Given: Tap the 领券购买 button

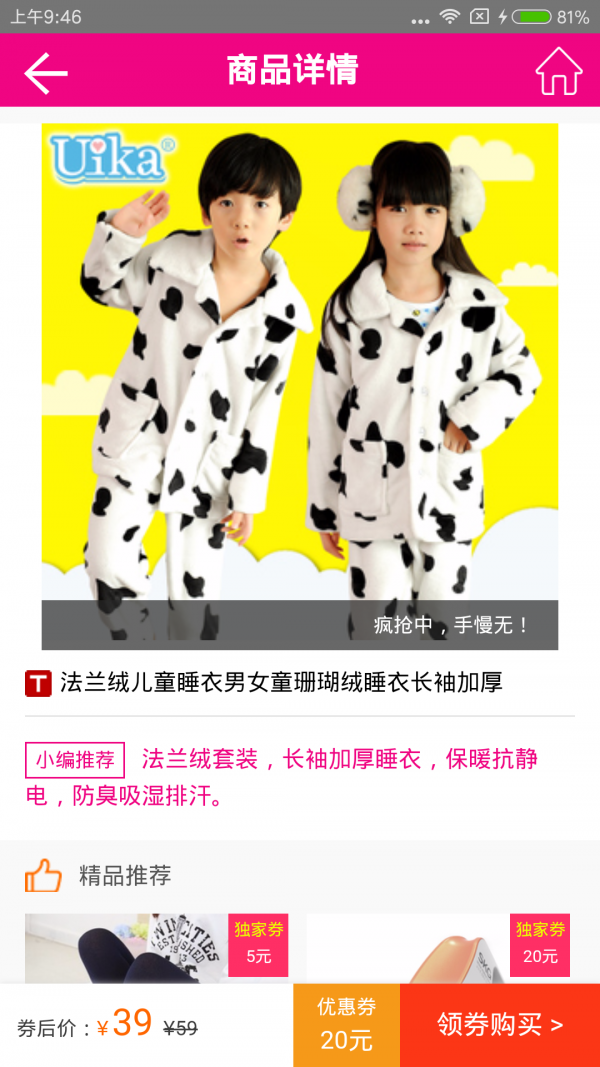Looking at the screenshot, I should click(499, 1025).
